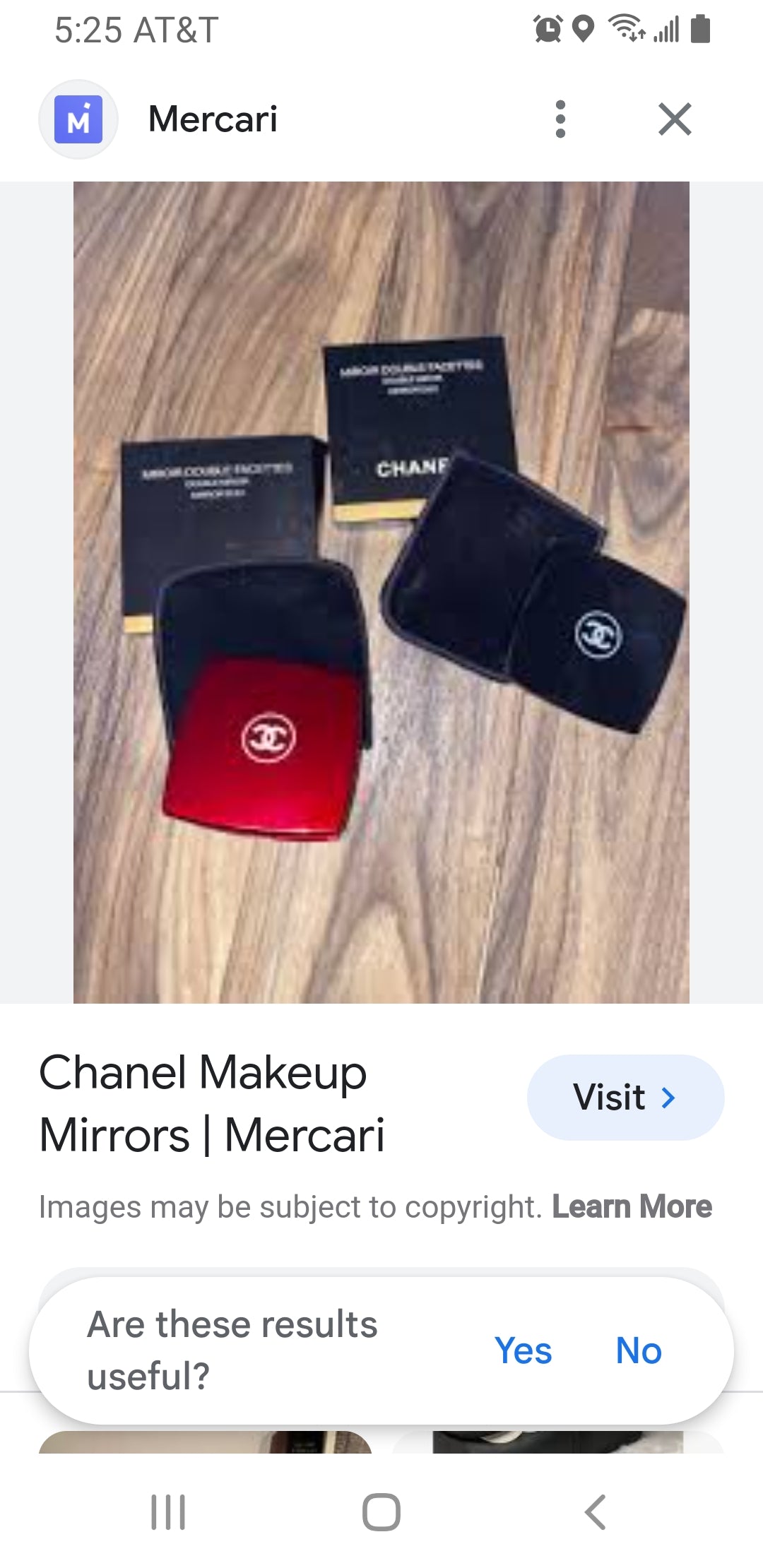
Task: Select Yes for results usefulness feedback
Action: (524, 1350)
